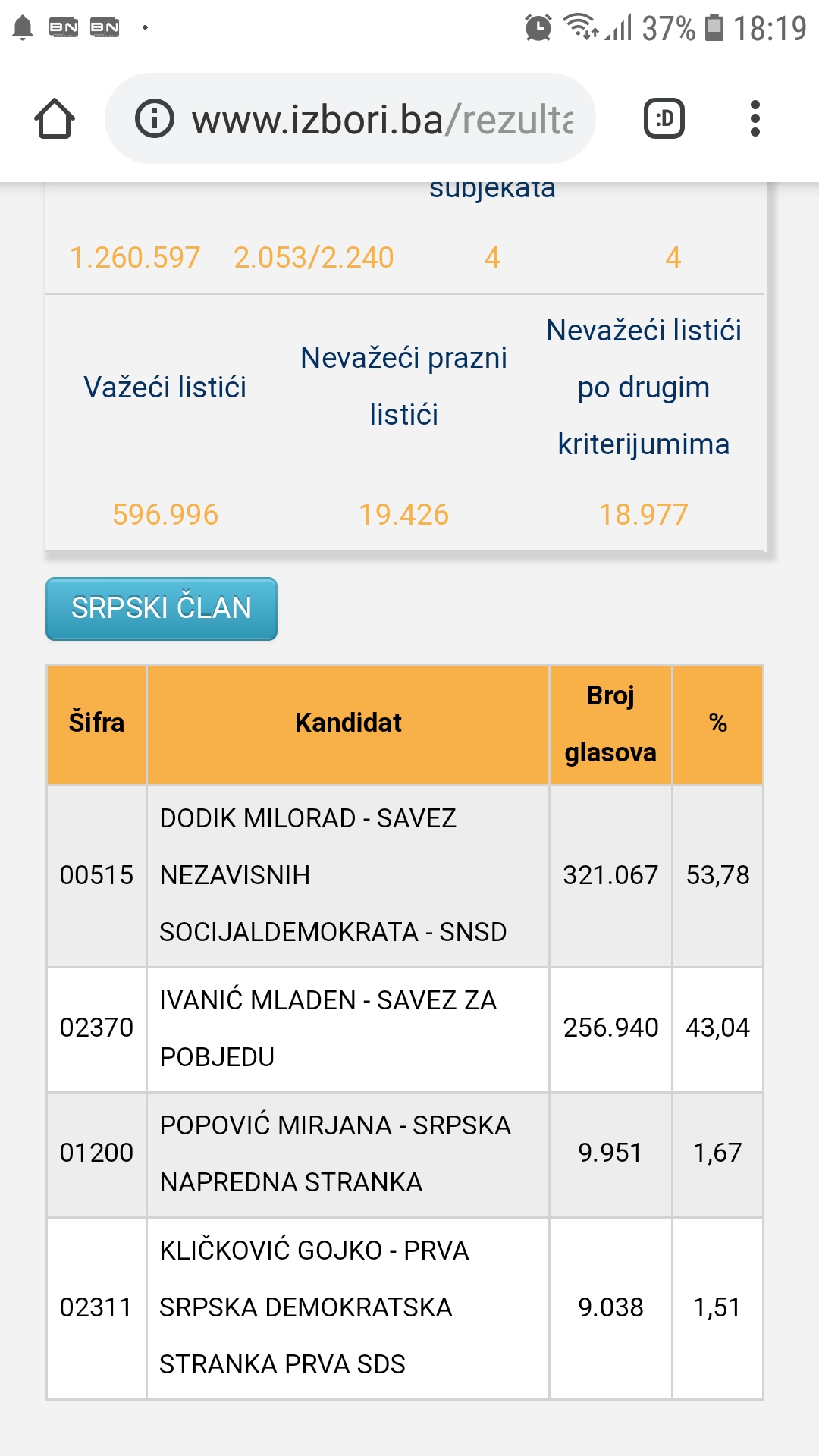The image size is (819, 1456).
Task: Tap the browser home icon
Action: click(55, 119)
